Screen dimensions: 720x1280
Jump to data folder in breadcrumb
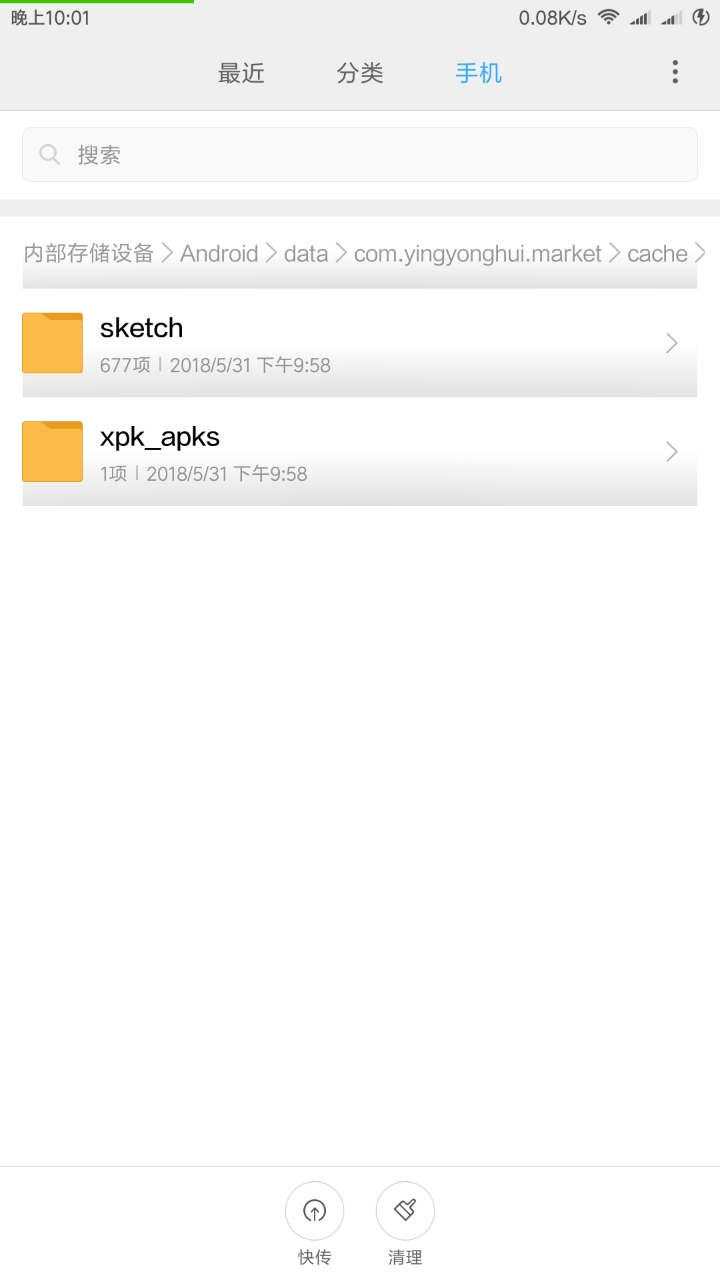point(306,254)
